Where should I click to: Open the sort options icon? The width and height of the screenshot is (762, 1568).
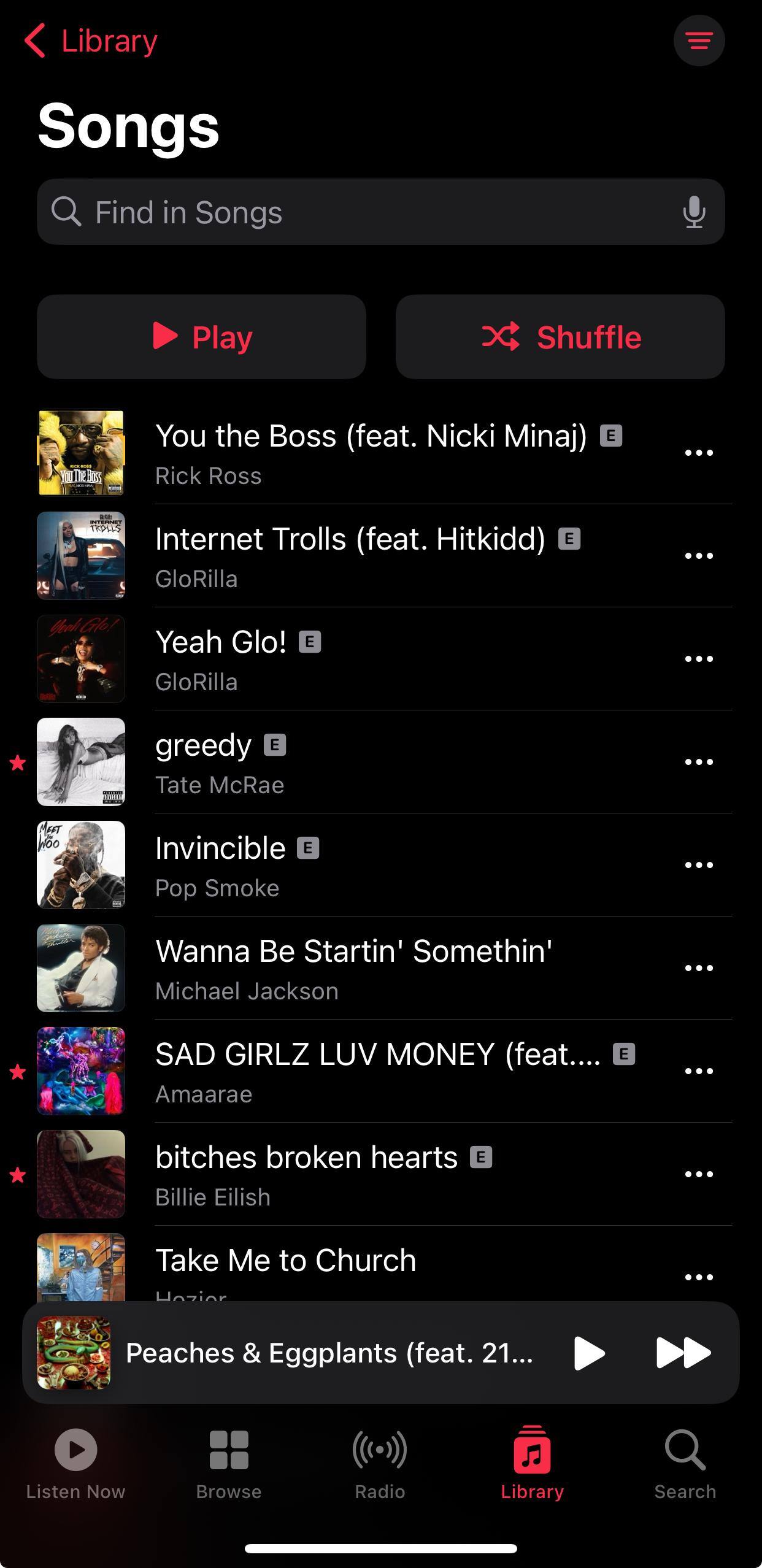(x=699, y=41)
